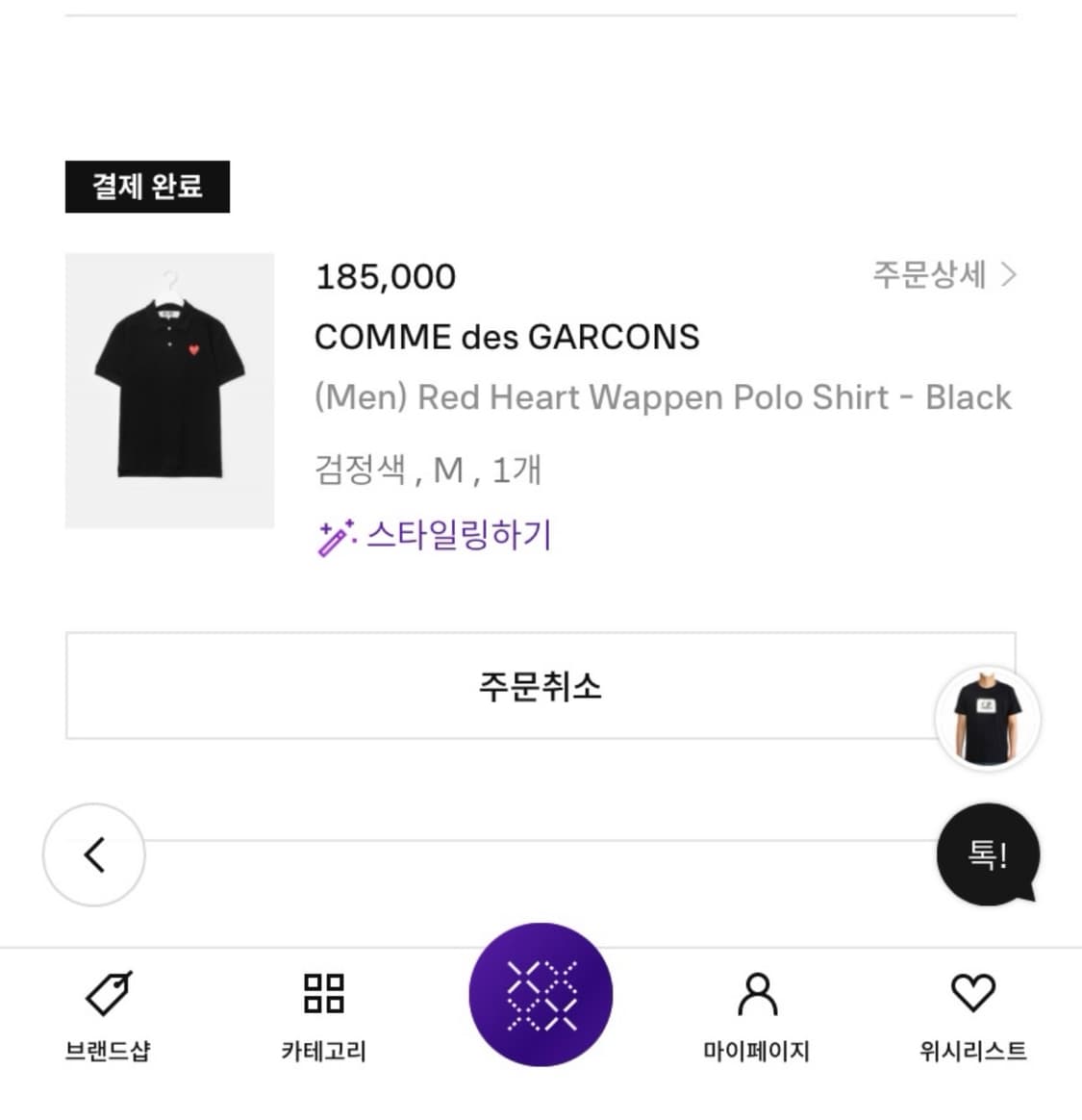Screen dimensions: 1082x1120
Task: Start a chat using the 톡! bubble
Action: (987, 854)
